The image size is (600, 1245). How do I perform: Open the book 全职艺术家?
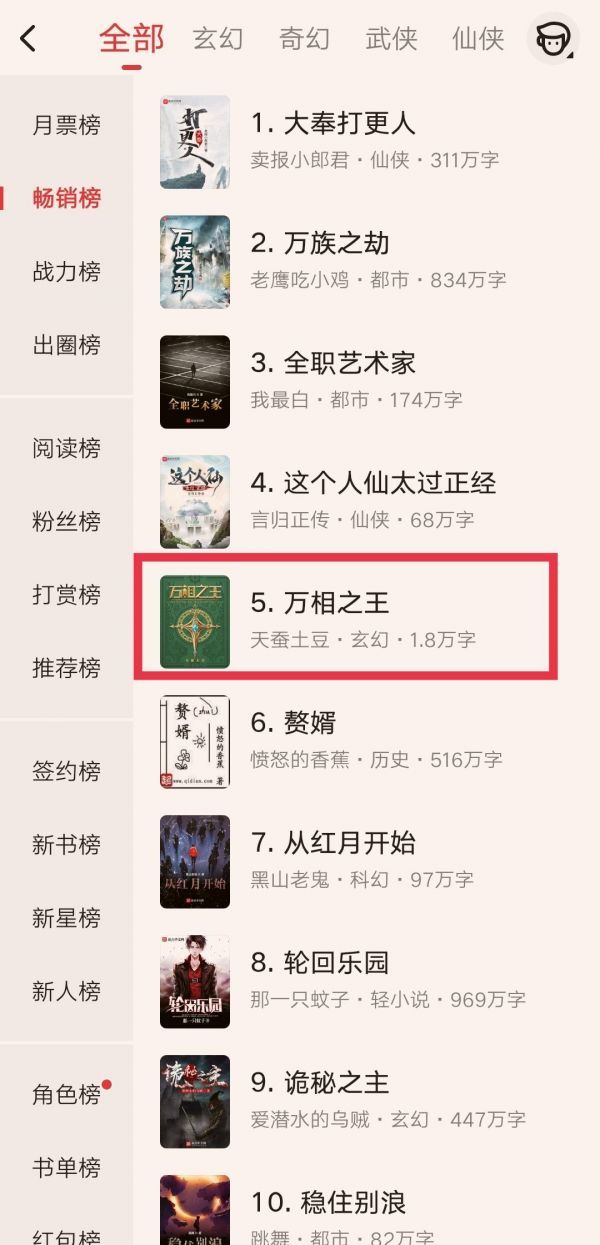332,364
